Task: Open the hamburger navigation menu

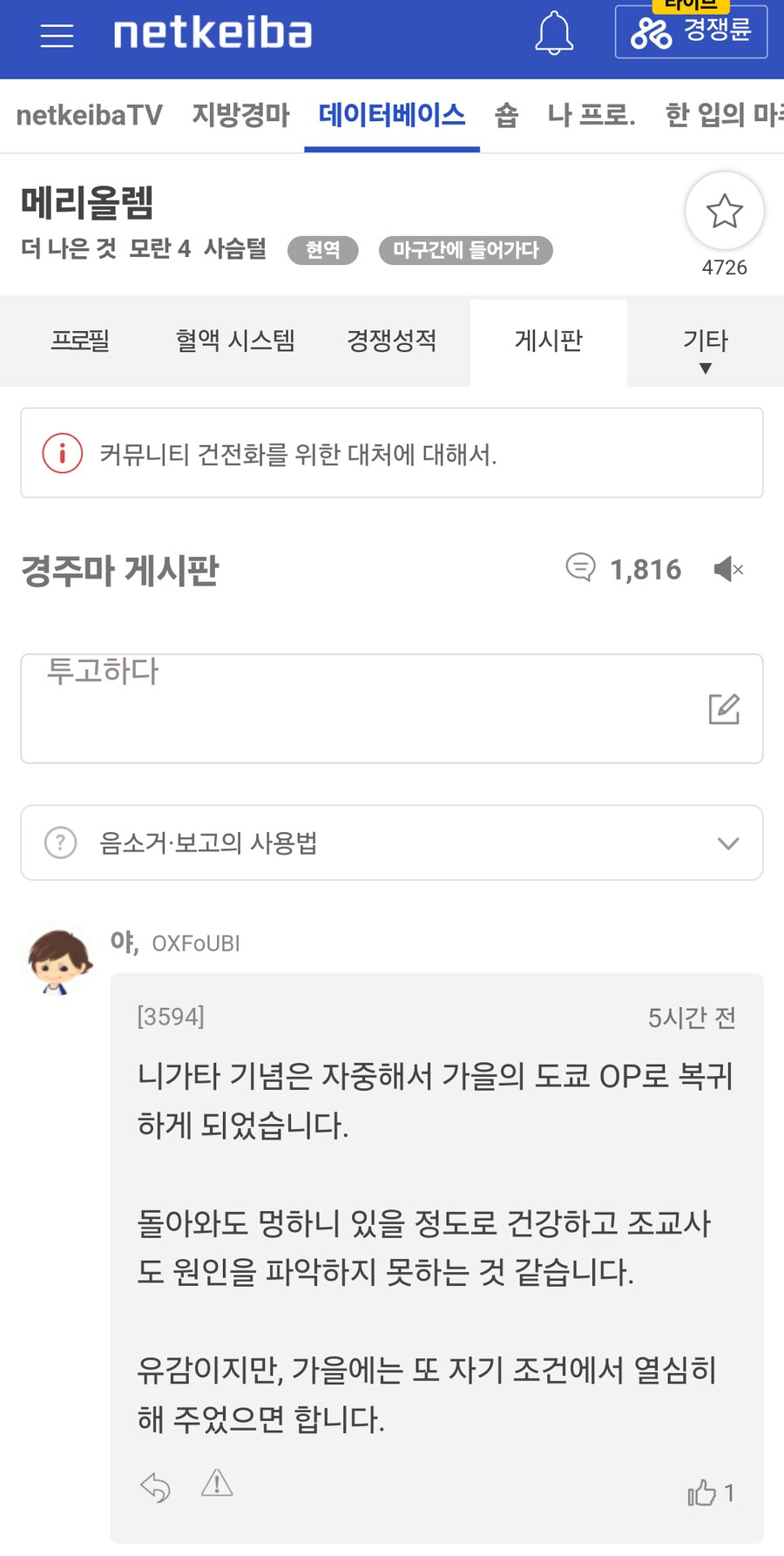Action: pos(56,35)
